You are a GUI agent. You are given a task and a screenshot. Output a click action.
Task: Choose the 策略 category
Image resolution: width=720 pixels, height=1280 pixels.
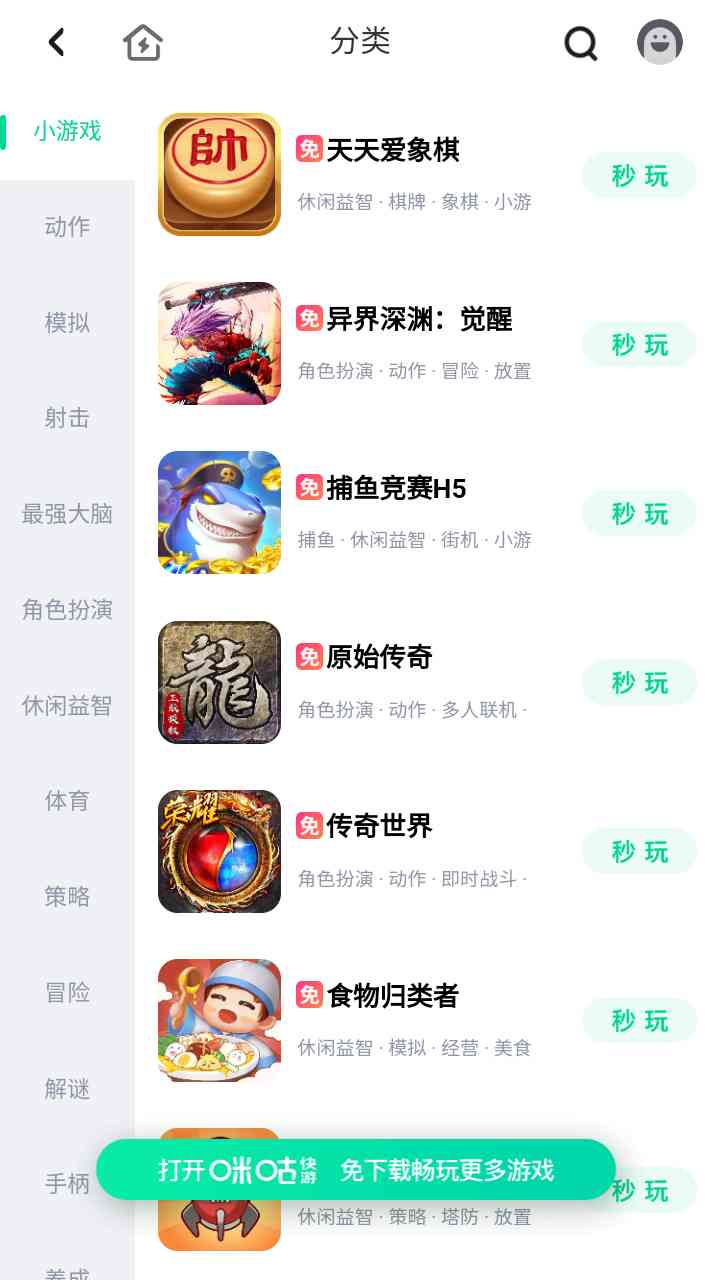67,897
